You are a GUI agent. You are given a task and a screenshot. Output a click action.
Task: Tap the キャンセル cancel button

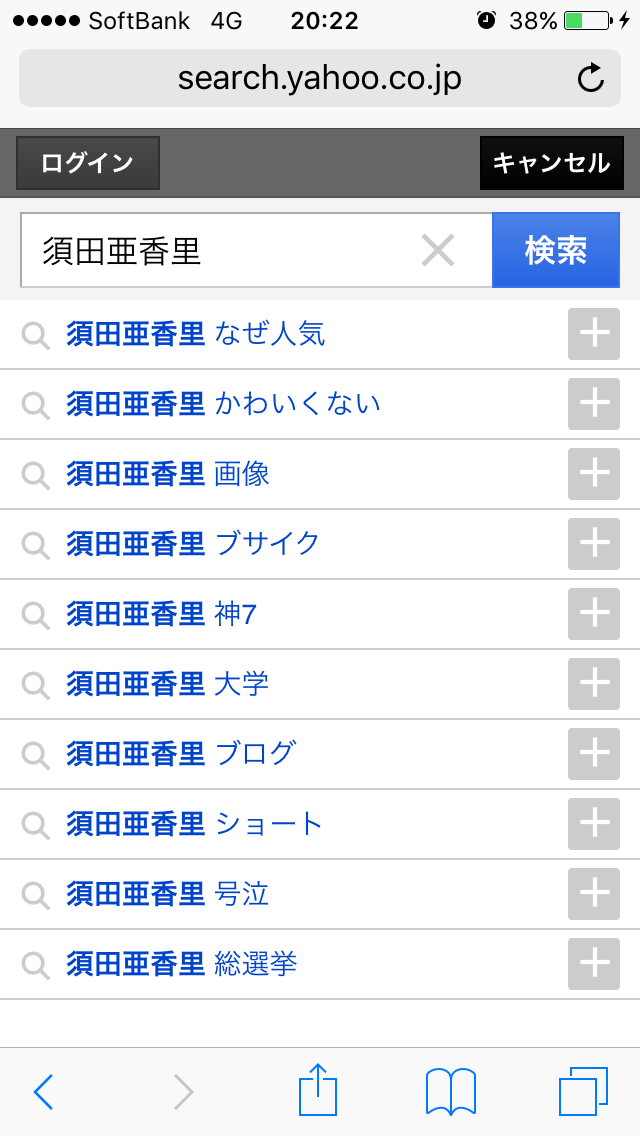552,163
